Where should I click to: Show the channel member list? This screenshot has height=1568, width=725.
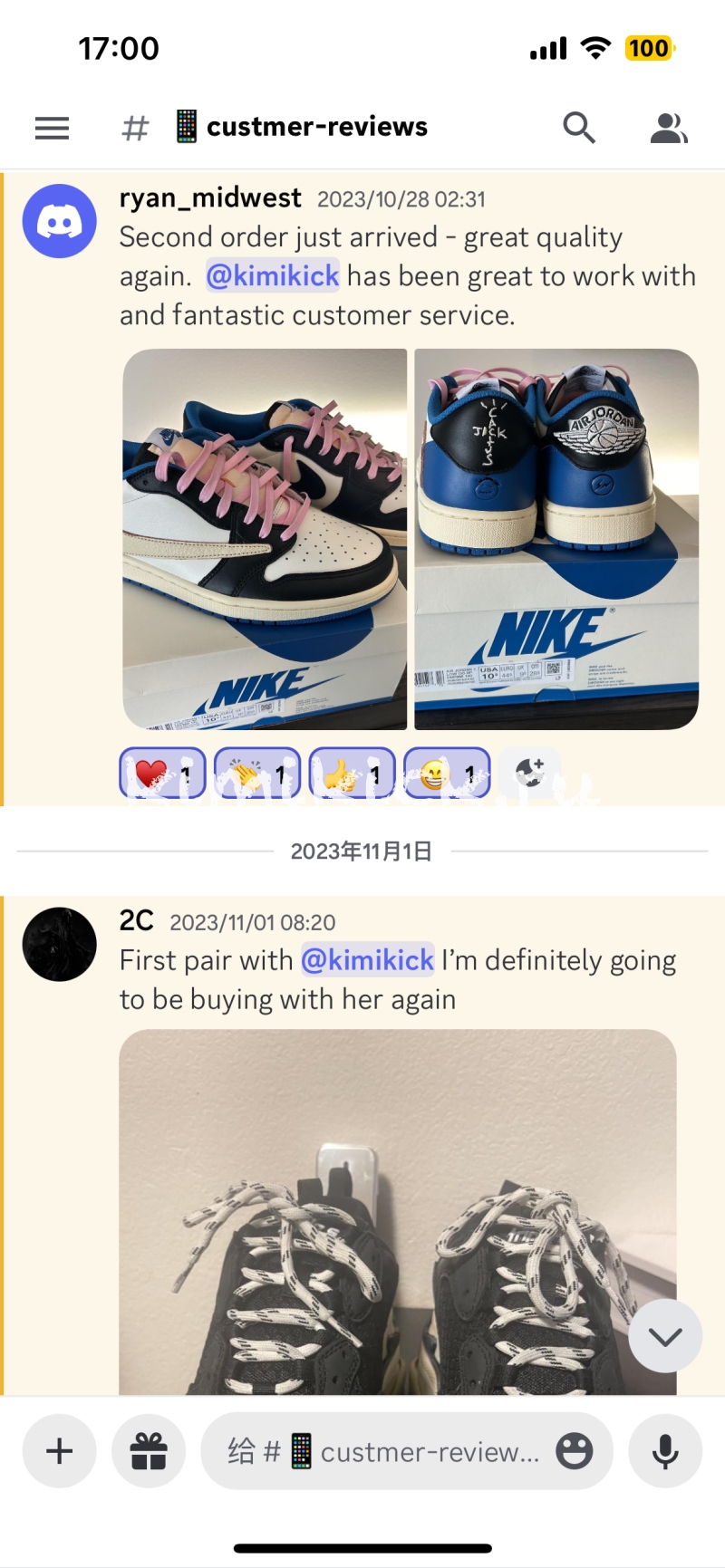[669, 128]
